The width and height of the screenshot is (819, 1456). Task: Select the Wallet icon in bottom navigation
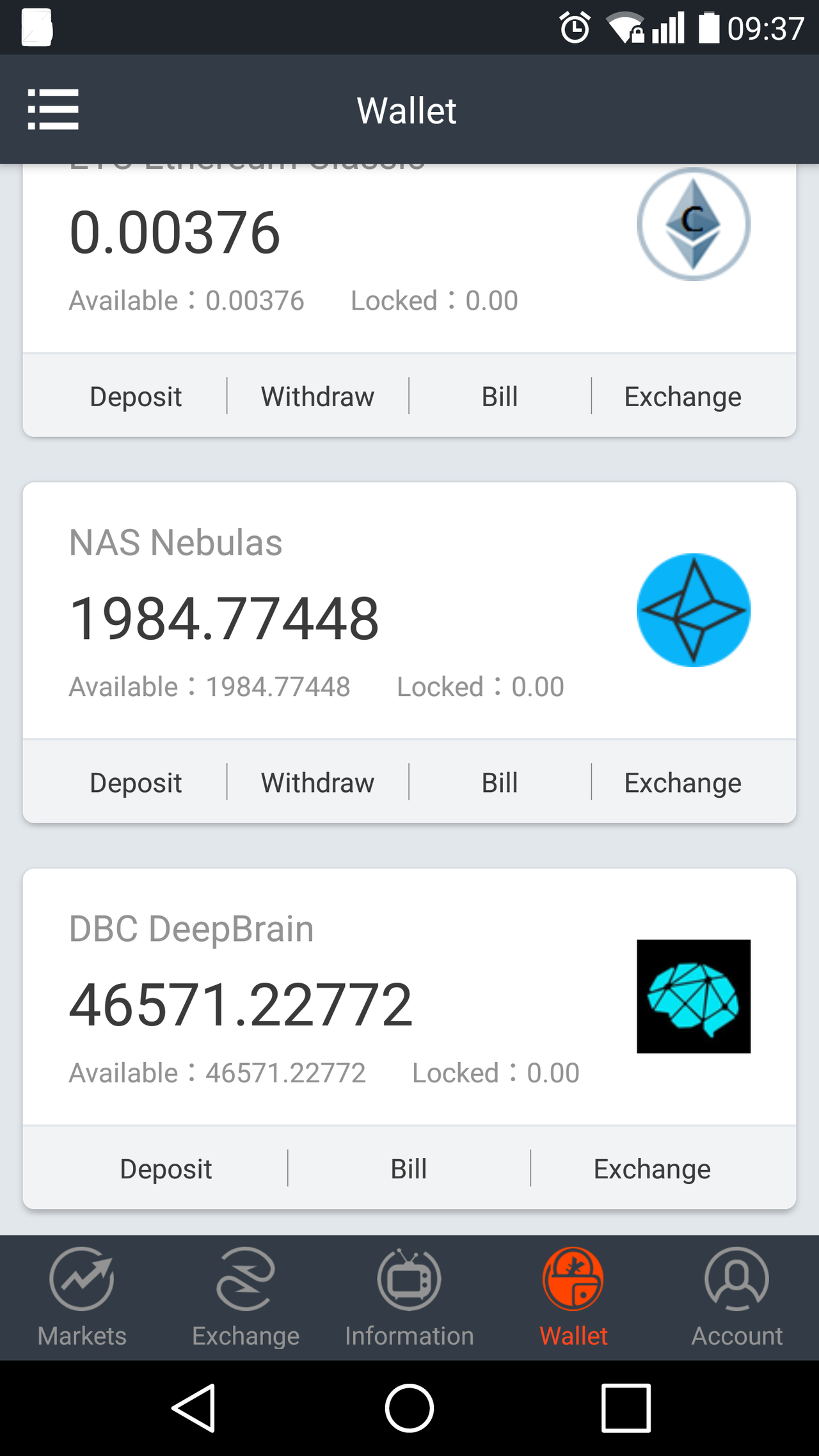(573, 1299)
